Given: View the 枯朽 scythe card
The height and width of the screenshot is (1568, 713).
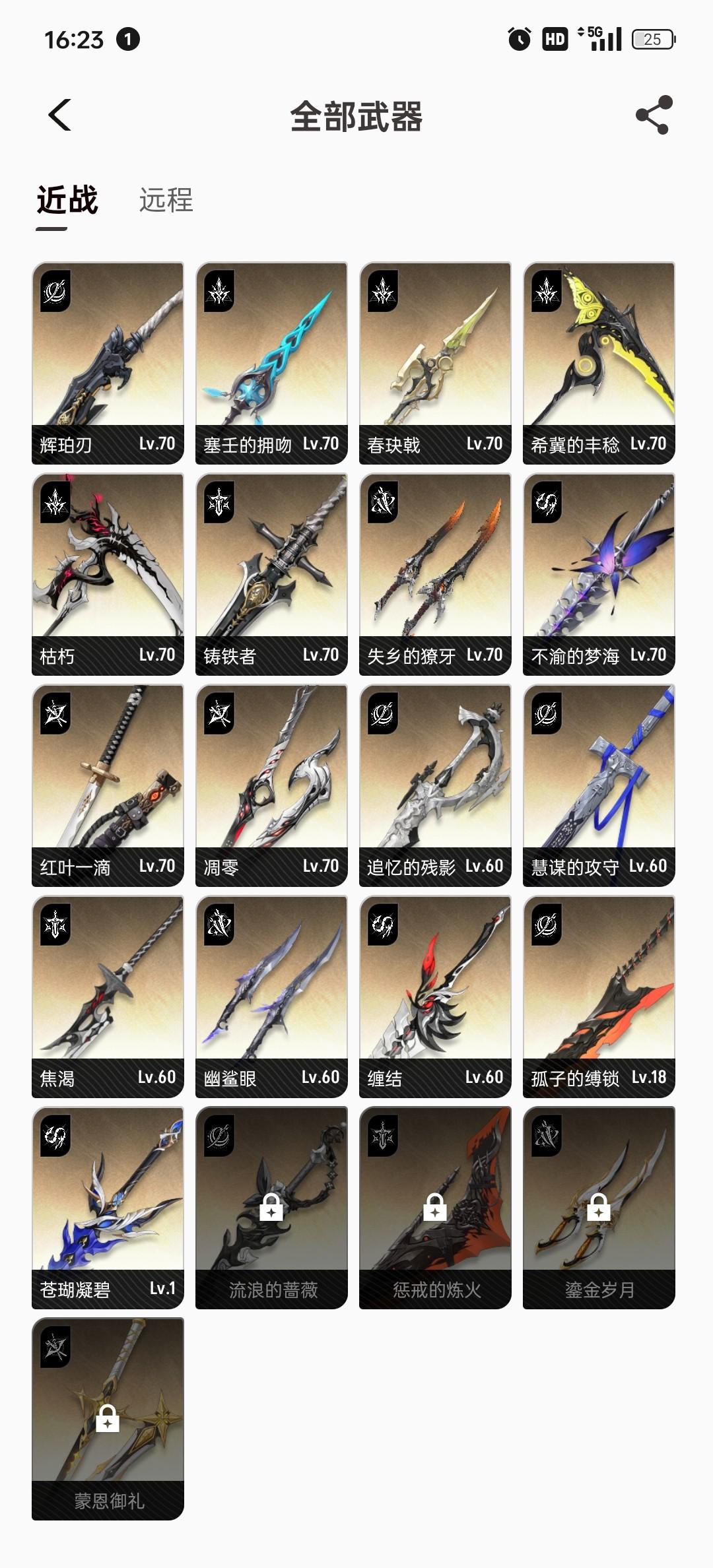Looking at the screenshot, I should [x=108, y=574].
